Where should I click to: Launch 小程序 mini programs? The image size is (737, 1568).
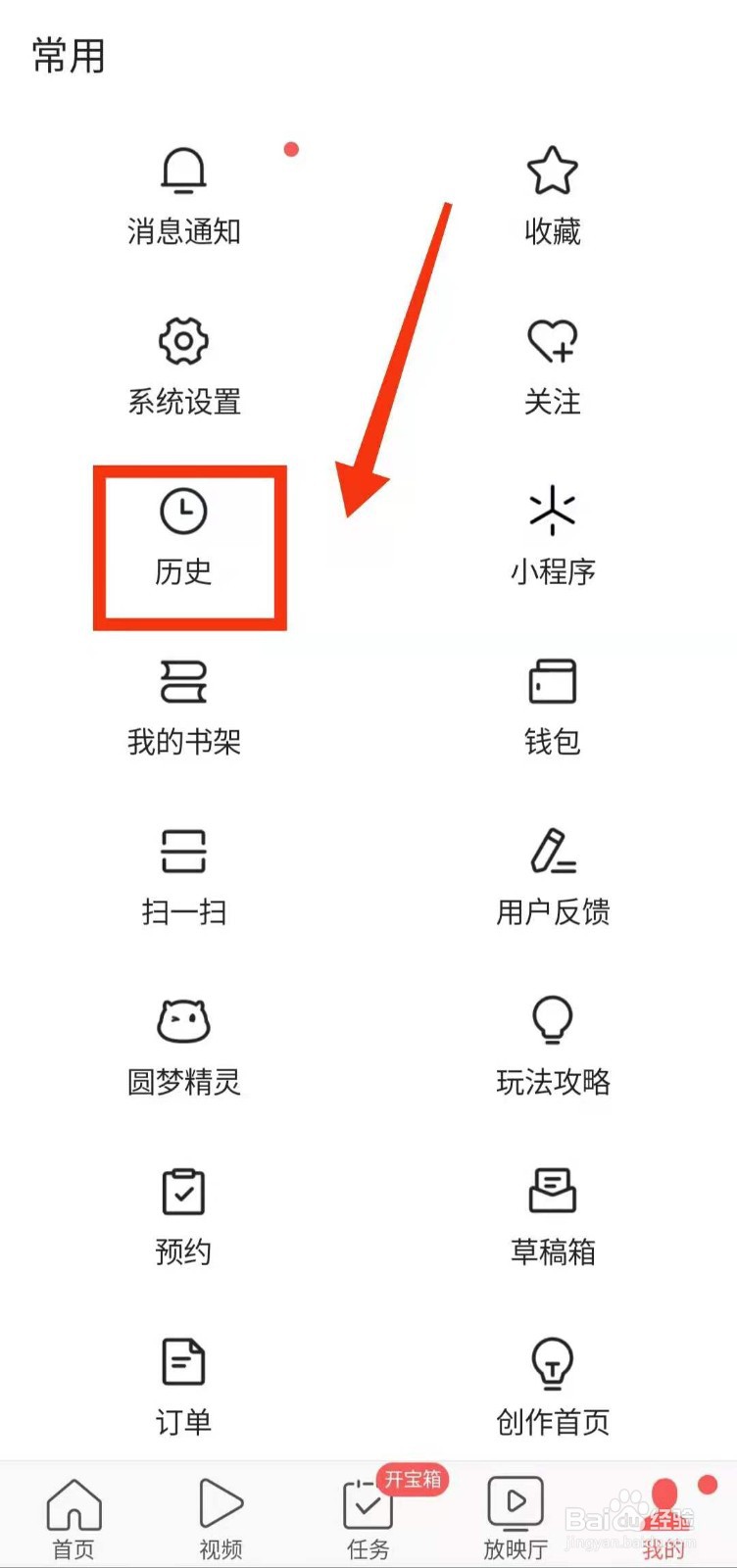553,534
